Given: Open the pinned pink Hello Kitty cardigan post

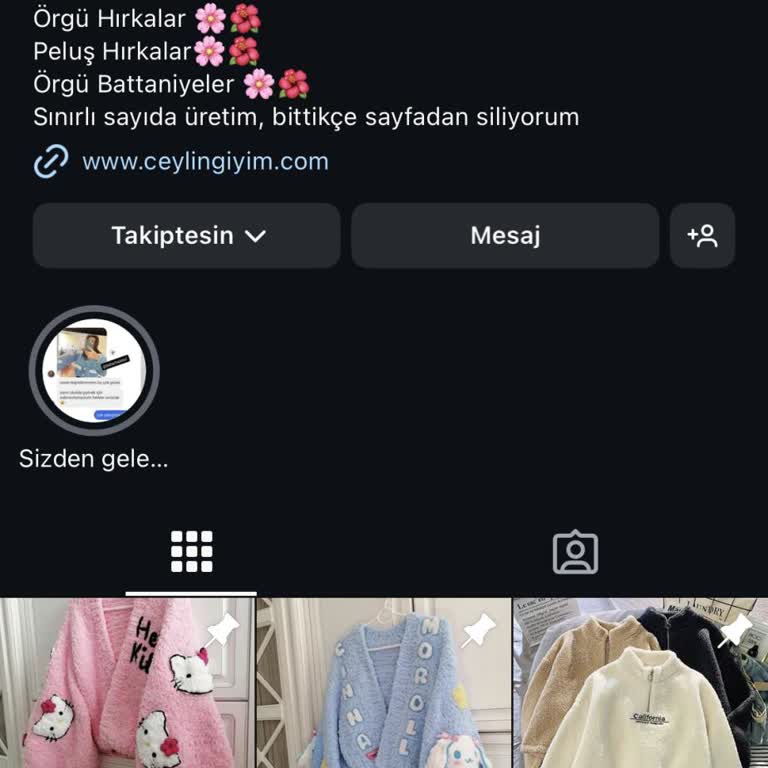Looking at the screenshot, I should click(127, 683).
